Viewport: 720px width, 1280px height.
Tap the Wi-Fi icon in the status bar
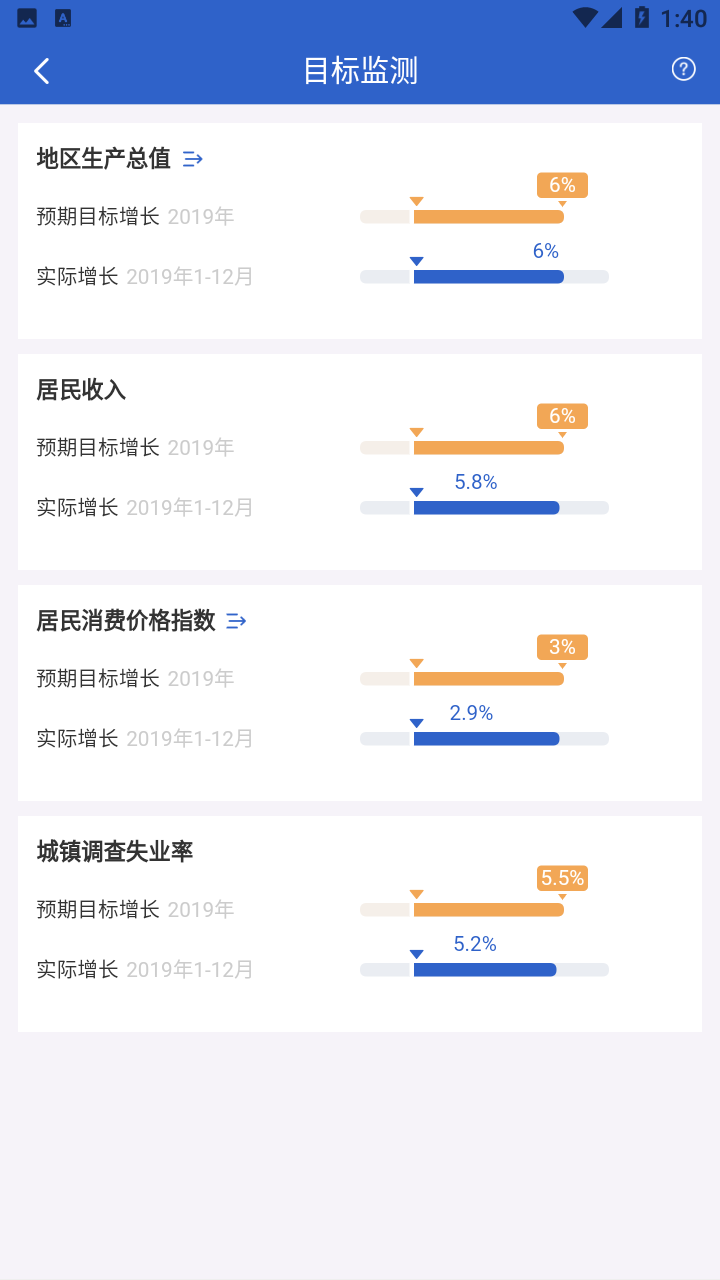click(x=584, y=16)
